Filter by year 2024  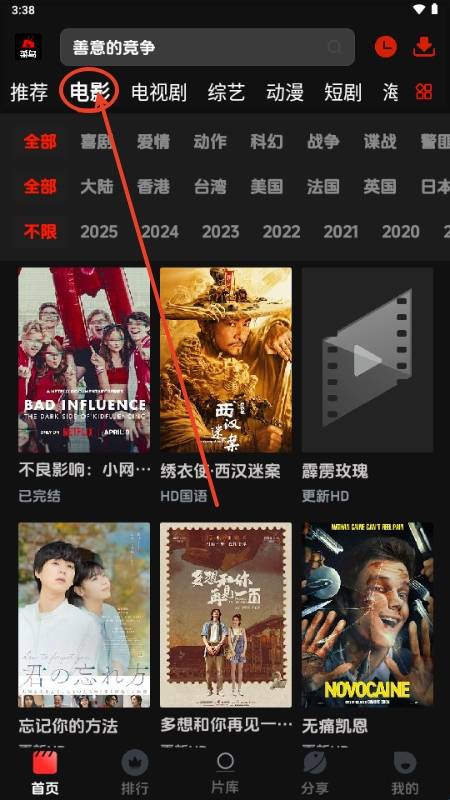pos(160,232)
